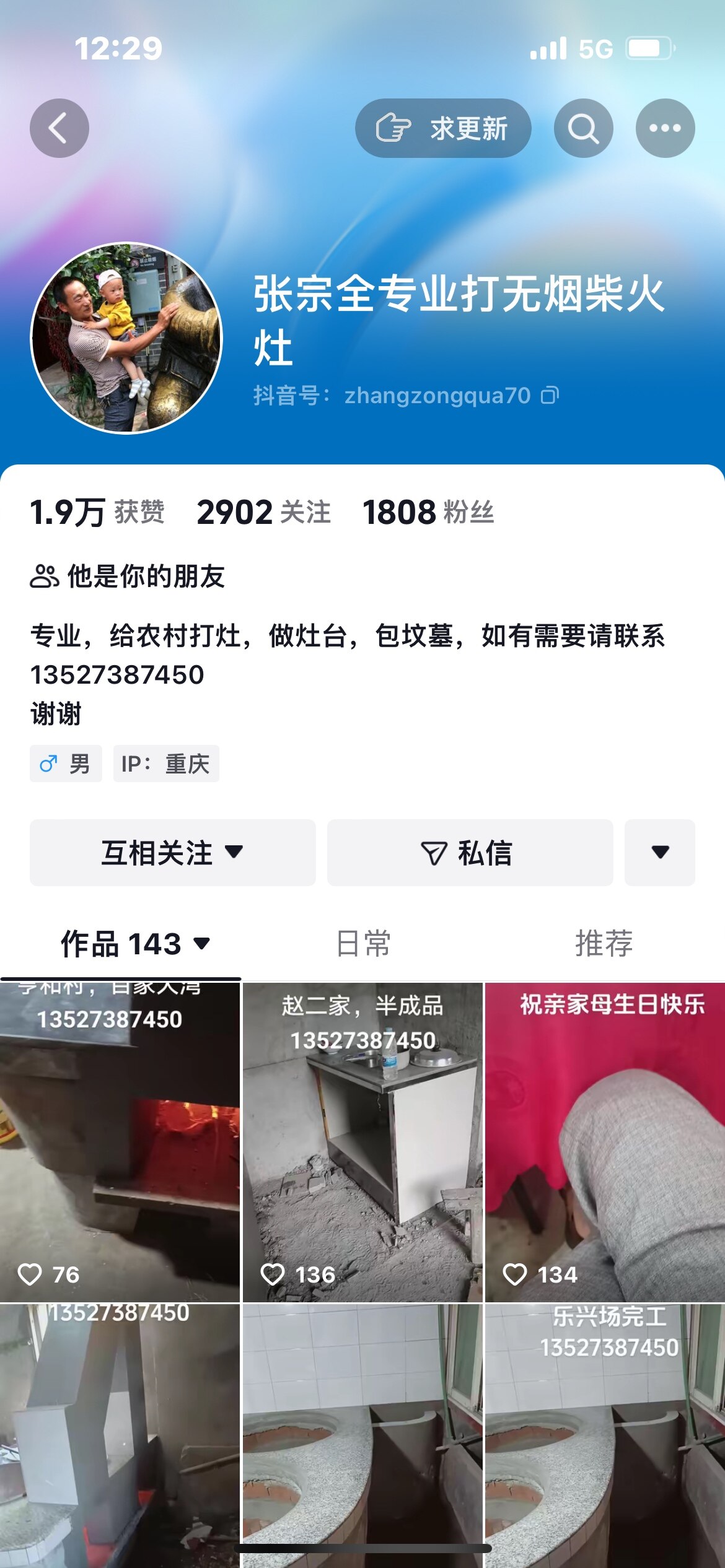The width and height of the screenshot is (725, 1568).
Task: Play the 祝亲家母生日快乐 video
Action: pos(605,1143)
